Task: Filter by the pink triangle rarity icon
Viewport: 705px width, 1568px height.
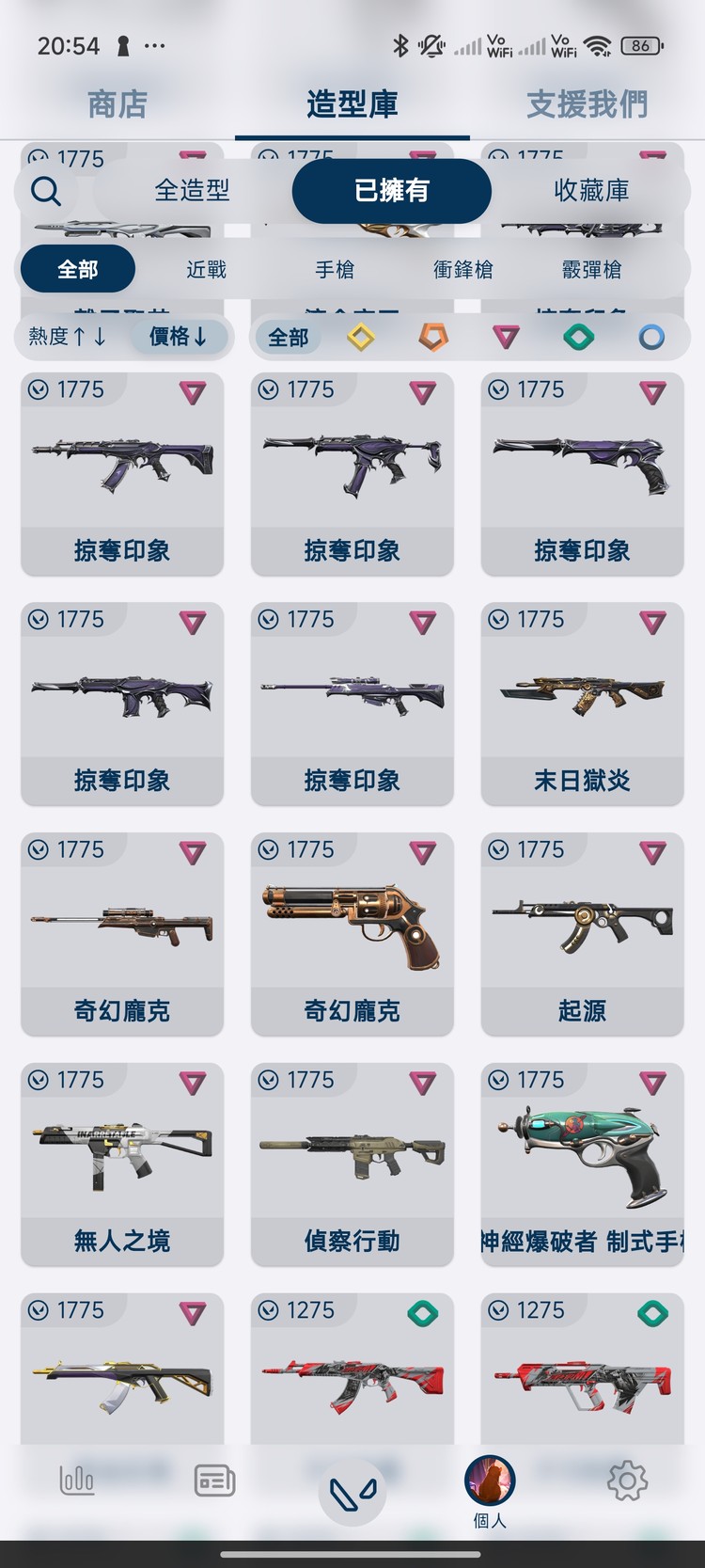Action: [x=506, y=336]
